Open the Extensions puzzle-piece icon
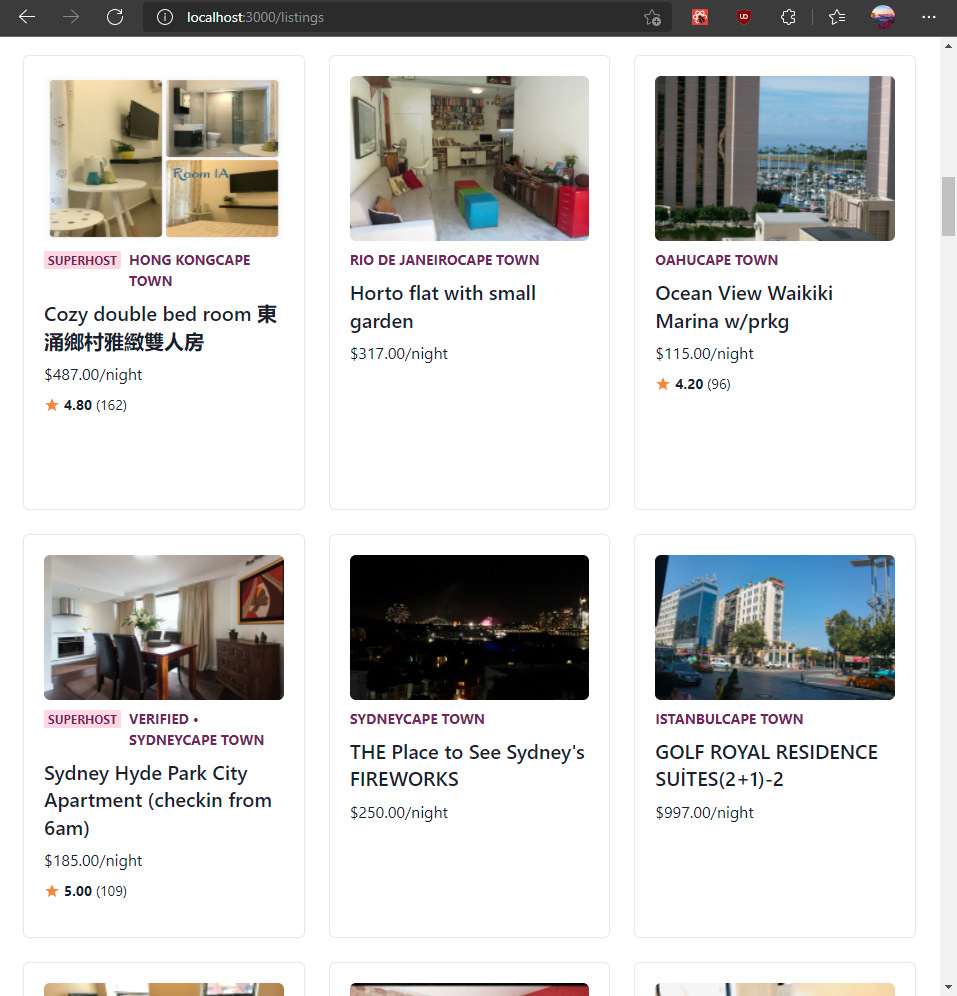 [788, 17]
